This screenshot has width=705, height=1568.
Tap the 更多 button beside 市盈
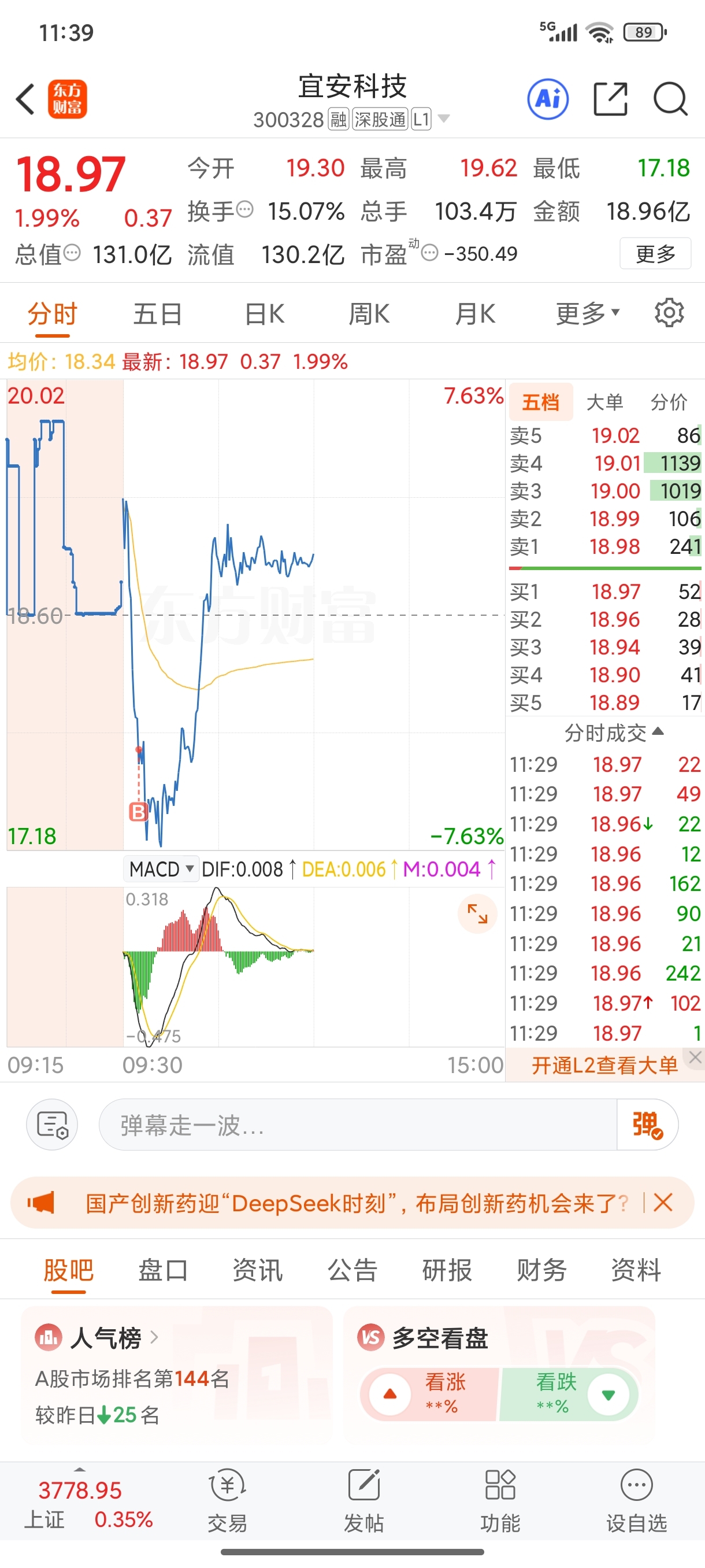(x=655, y=253)
